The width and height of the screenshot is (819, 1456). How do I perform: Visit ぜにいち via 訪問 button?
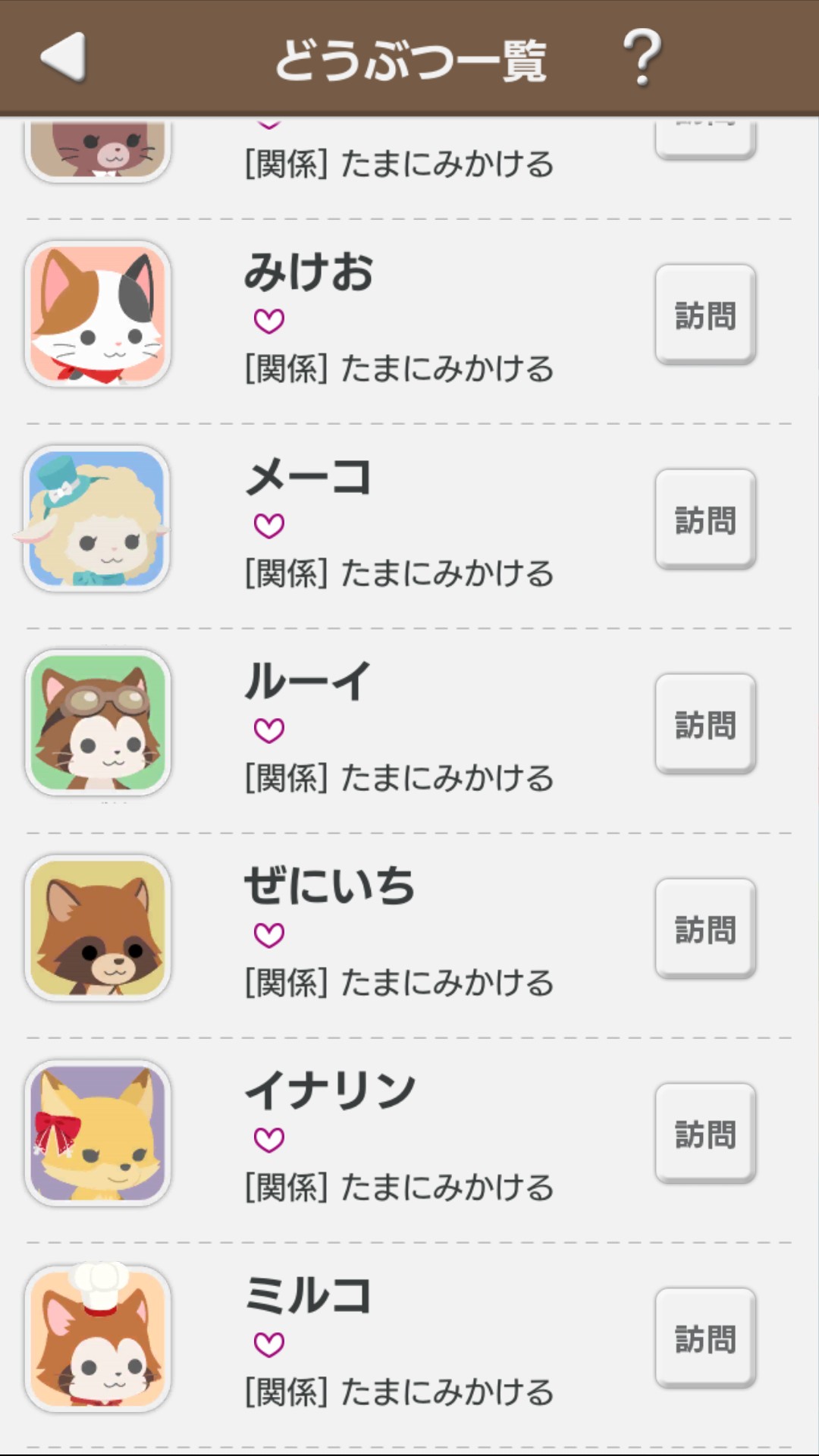pos(705,929)
